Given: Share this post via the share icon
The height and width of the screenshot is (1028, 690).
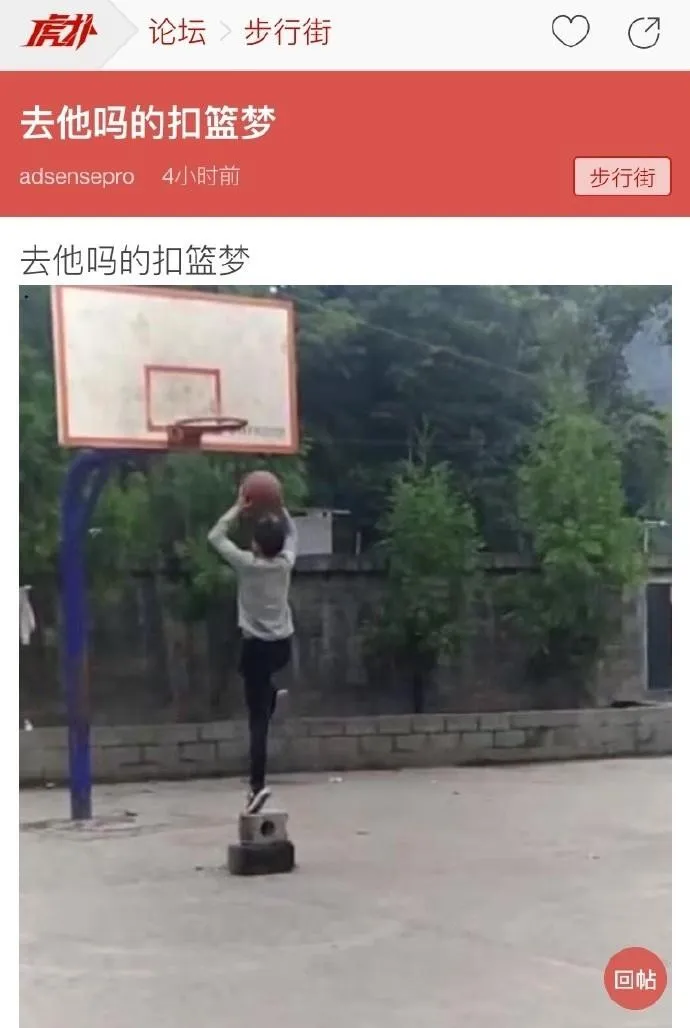Looking at the screenshot, I should (644, 33).
